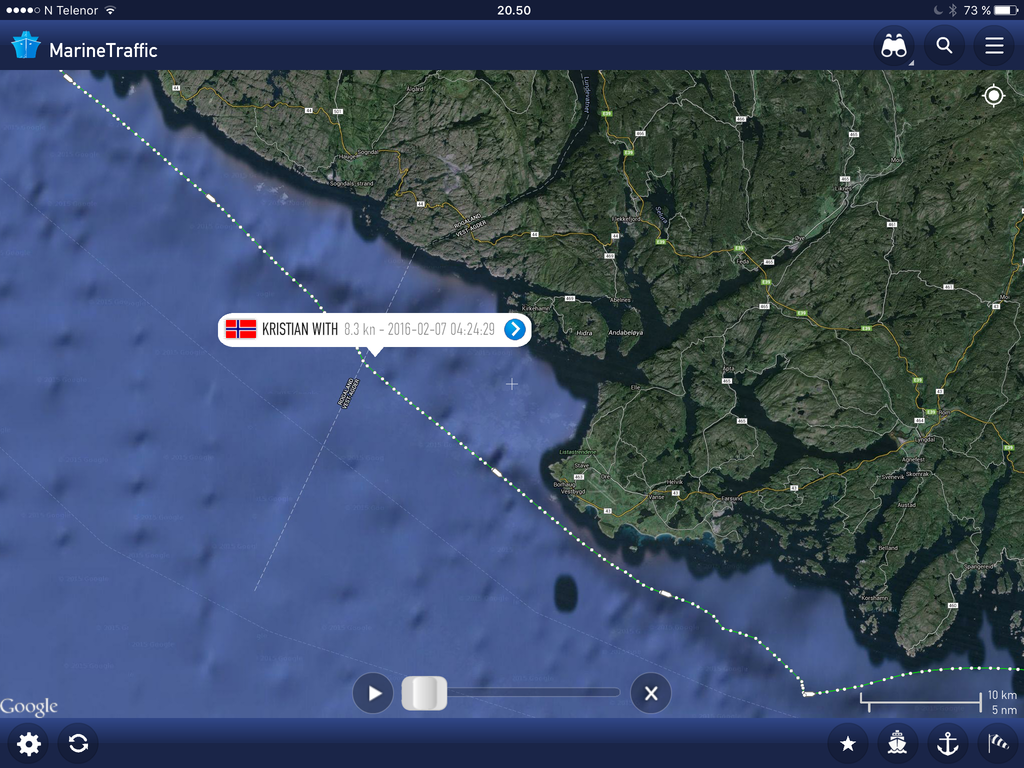Open the settings gear
Image resolution: width=1024 pixels, height=768 pixels.
29,743
